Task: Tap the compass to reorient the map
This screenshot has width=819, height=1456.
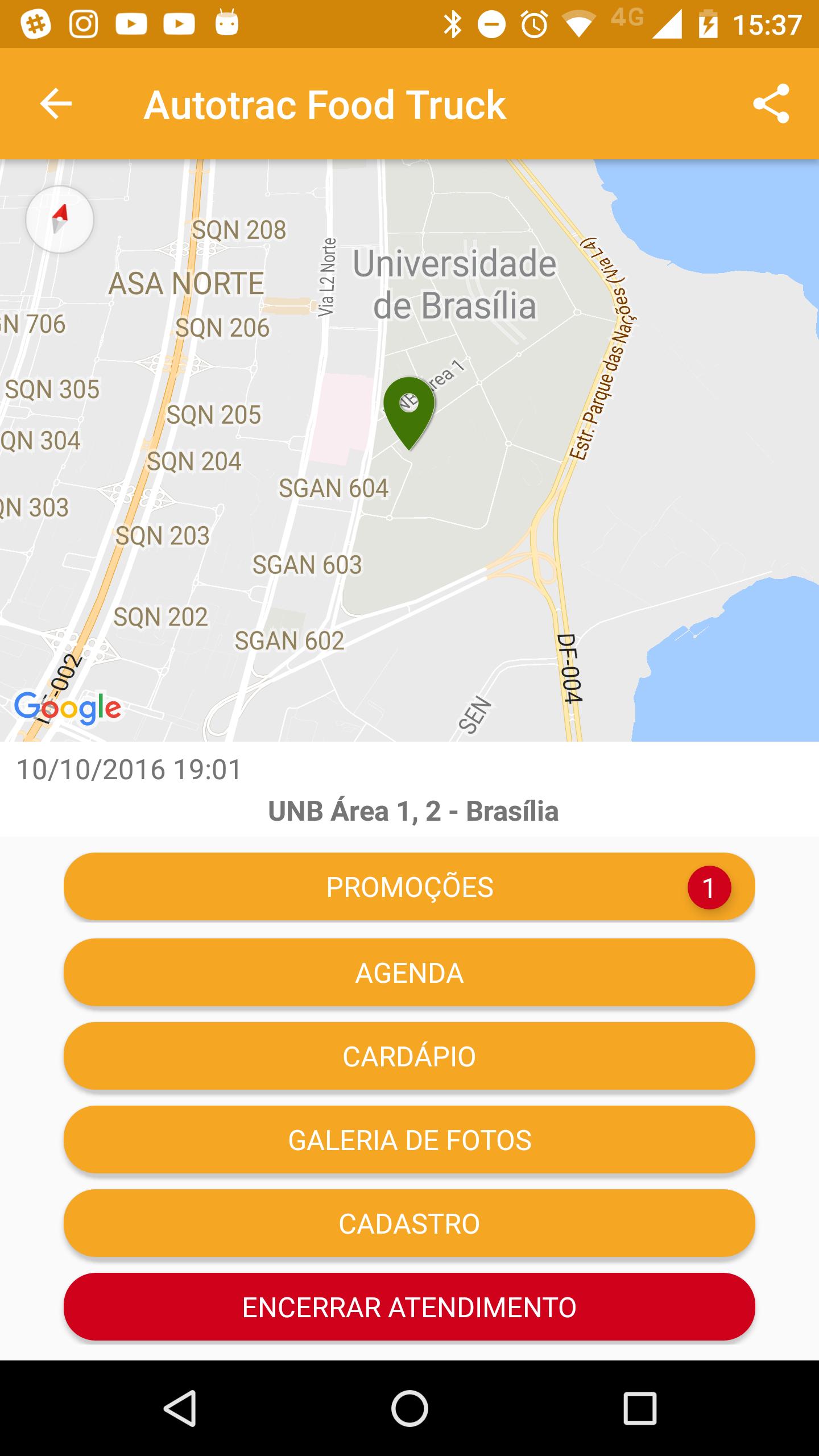Action: click(x=60, y=220)
